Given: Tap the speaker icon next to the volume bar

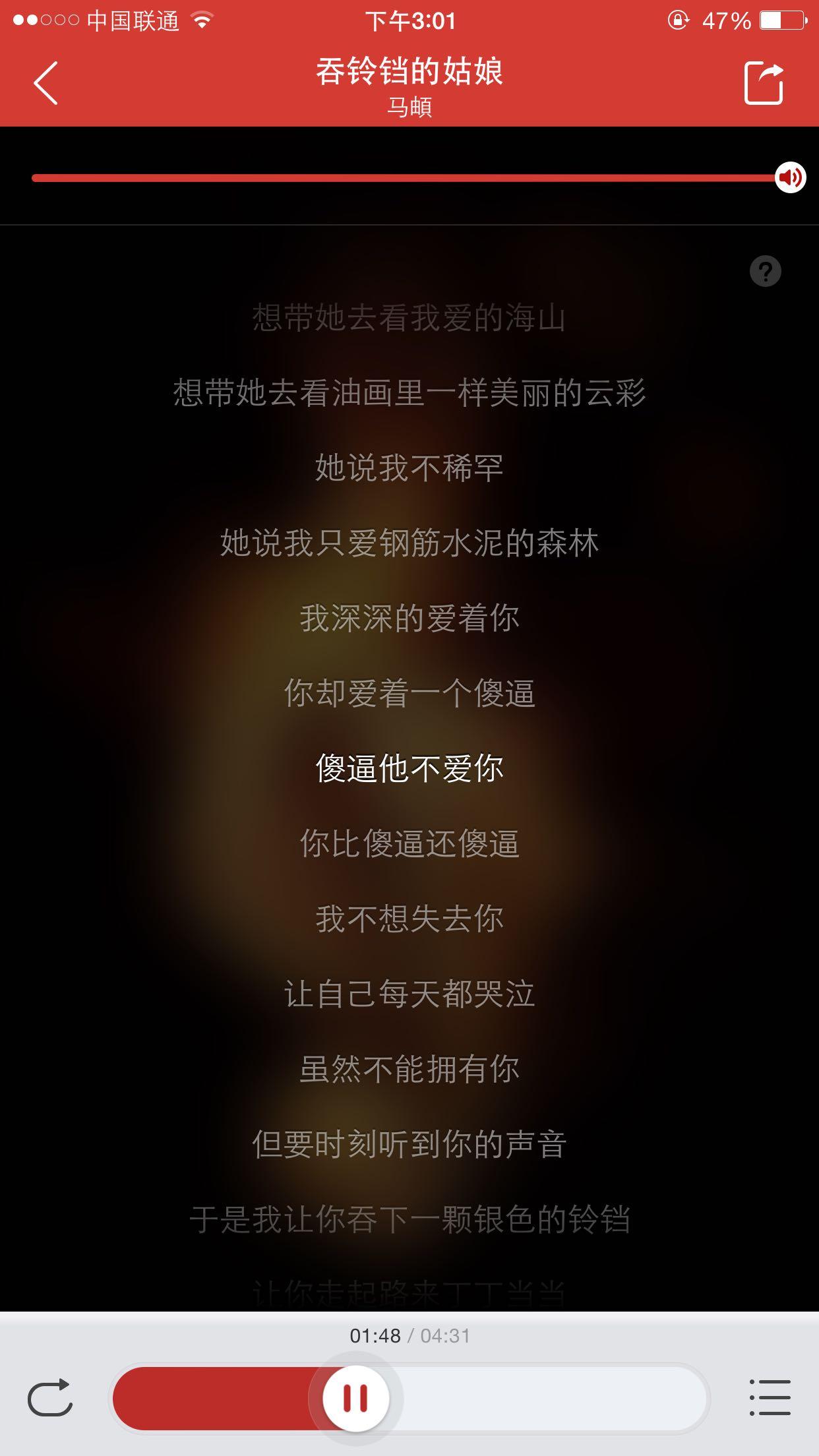Looking at the screenshot, I should (x=790, y=177).
